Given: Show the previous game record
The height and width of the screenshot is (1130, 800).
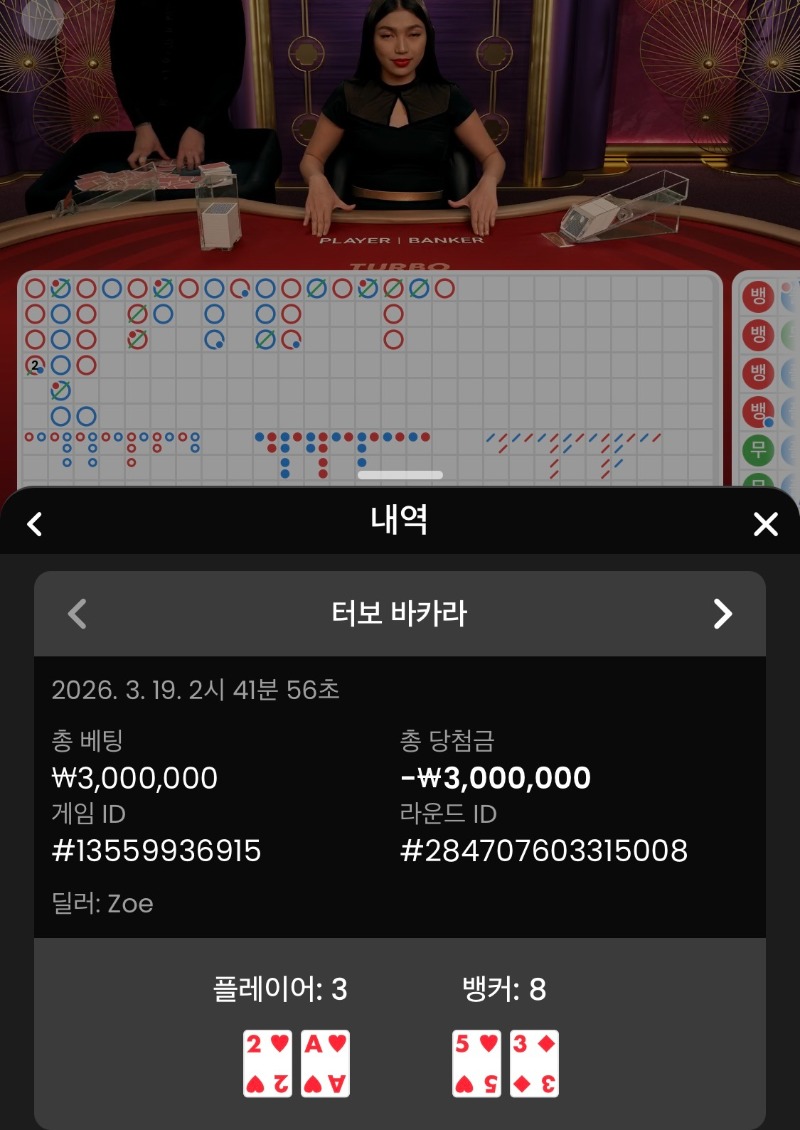Looking at the screenshot, I should [77, 613].
